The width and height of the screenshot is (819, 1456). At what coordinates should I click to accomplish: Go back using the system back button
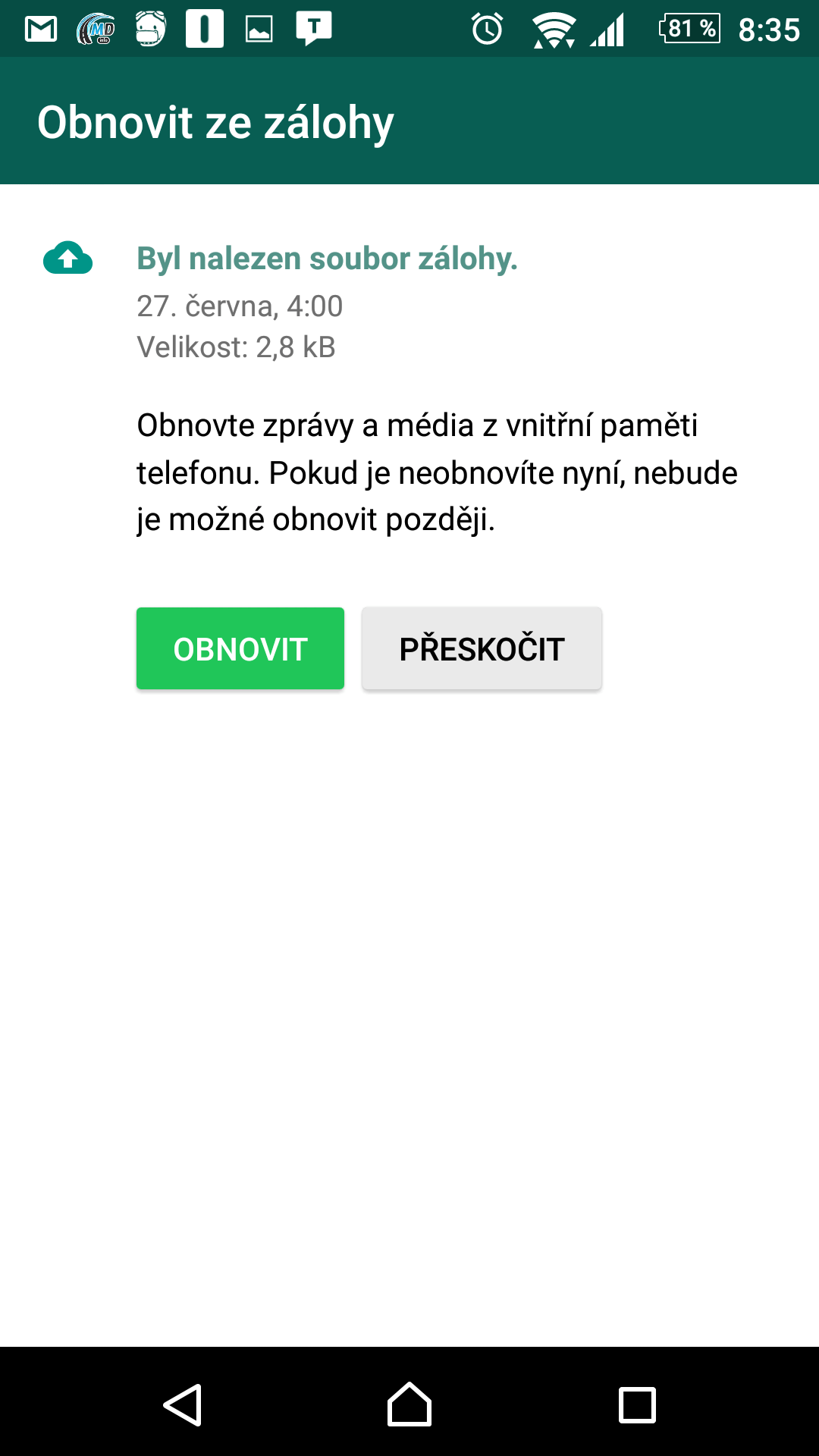183,1405
